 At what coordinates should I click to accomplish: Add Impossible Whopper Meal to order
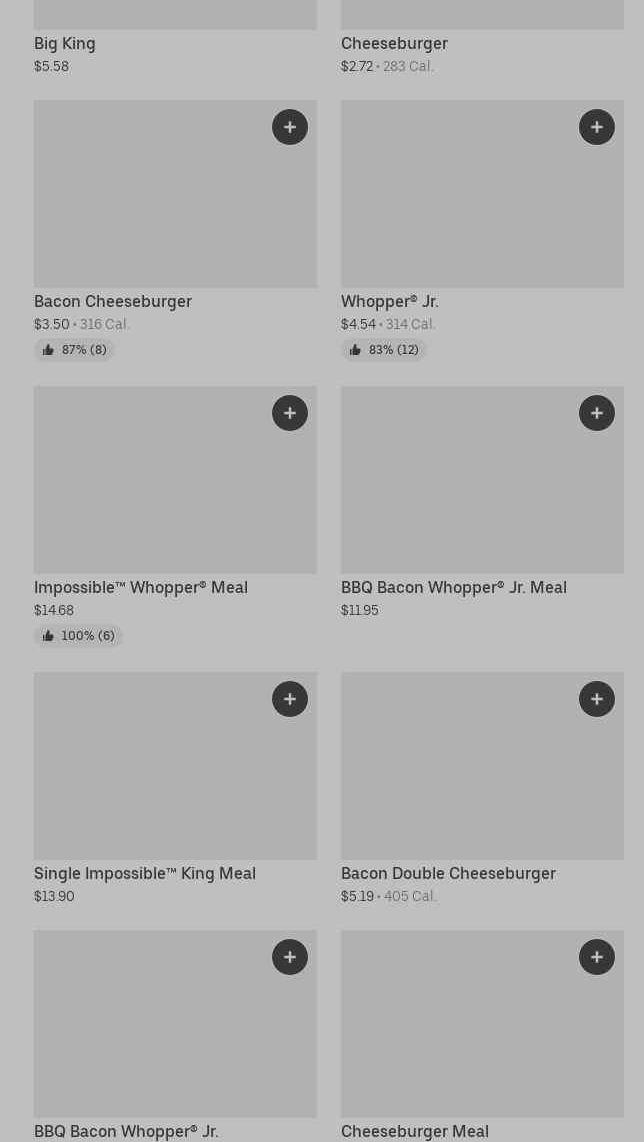tap(290, 413)
